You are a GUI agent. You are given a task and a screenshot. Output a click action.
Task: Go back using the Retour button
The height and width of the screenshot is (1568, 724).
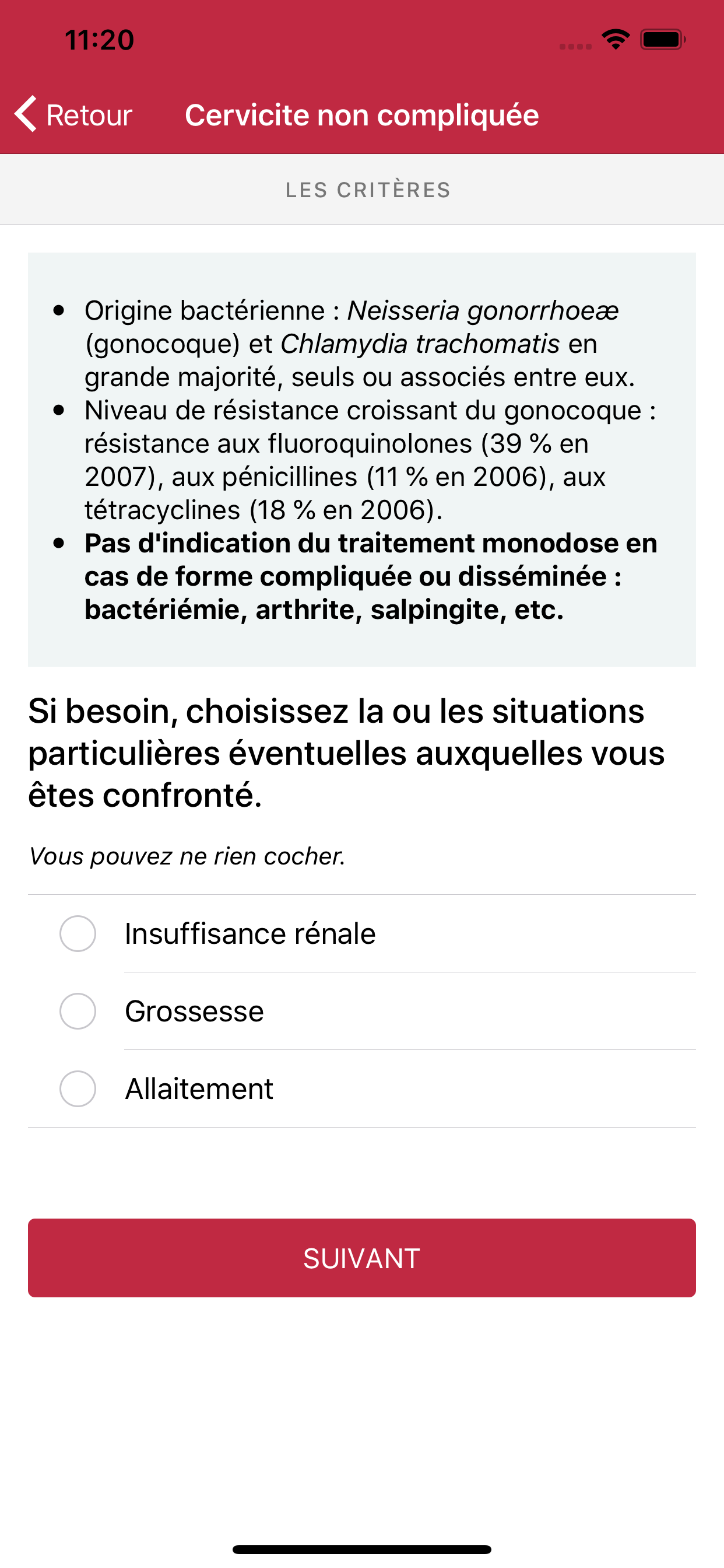click(74, 114)
